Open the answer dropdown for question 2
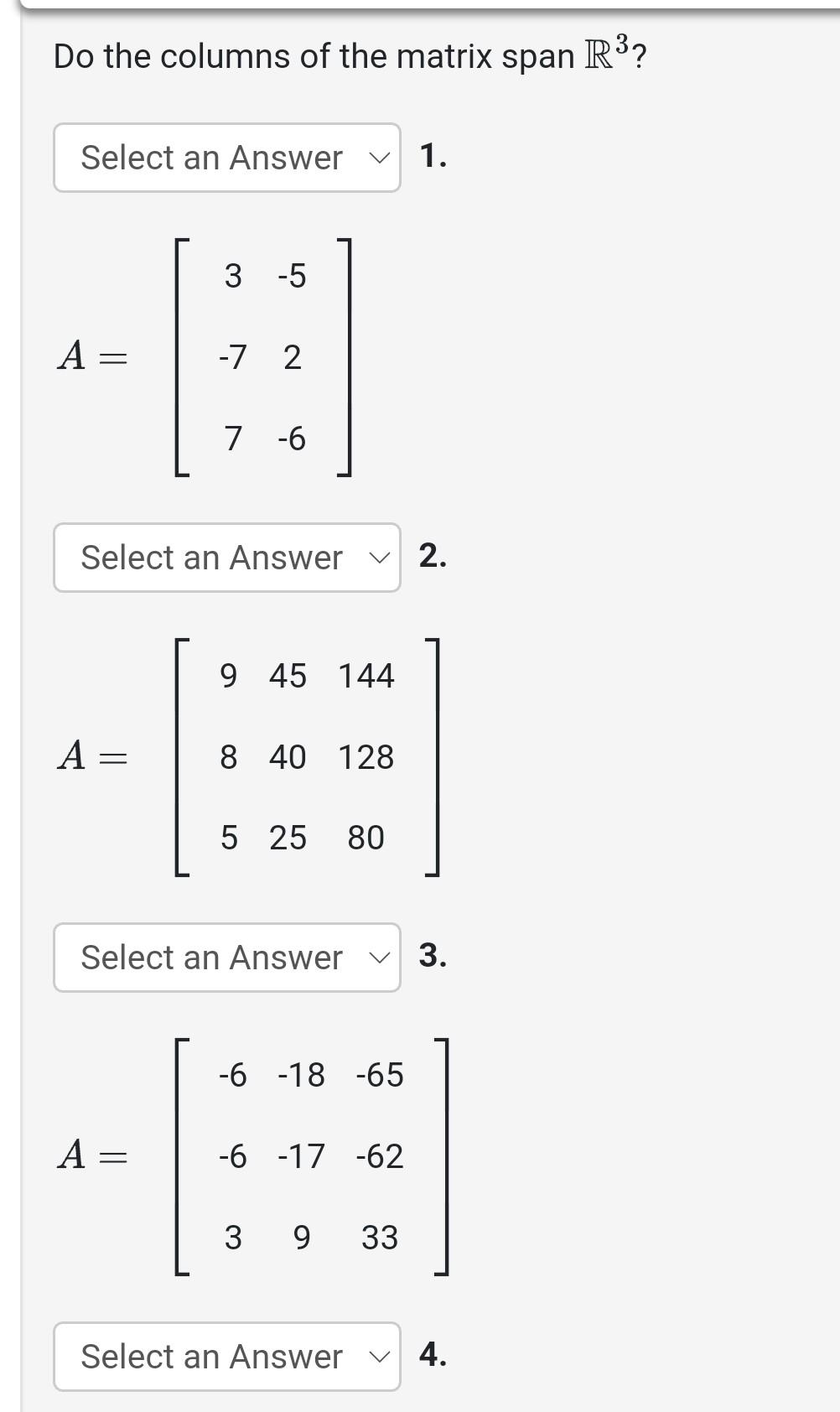This screenshot has width=840, height=1412. 226,558
